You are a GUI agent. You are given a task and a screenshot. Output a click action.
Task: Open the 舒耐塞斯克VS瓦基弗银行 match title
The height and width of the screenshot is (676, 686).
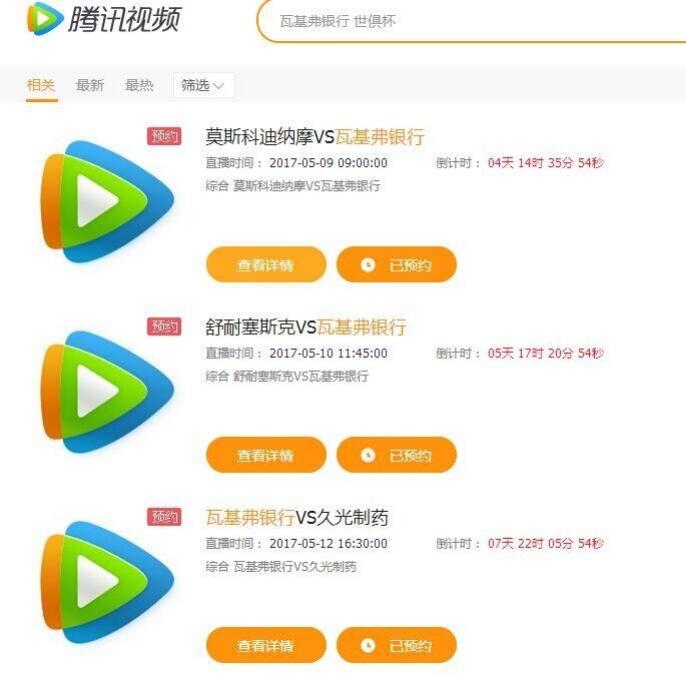point(305,327)
